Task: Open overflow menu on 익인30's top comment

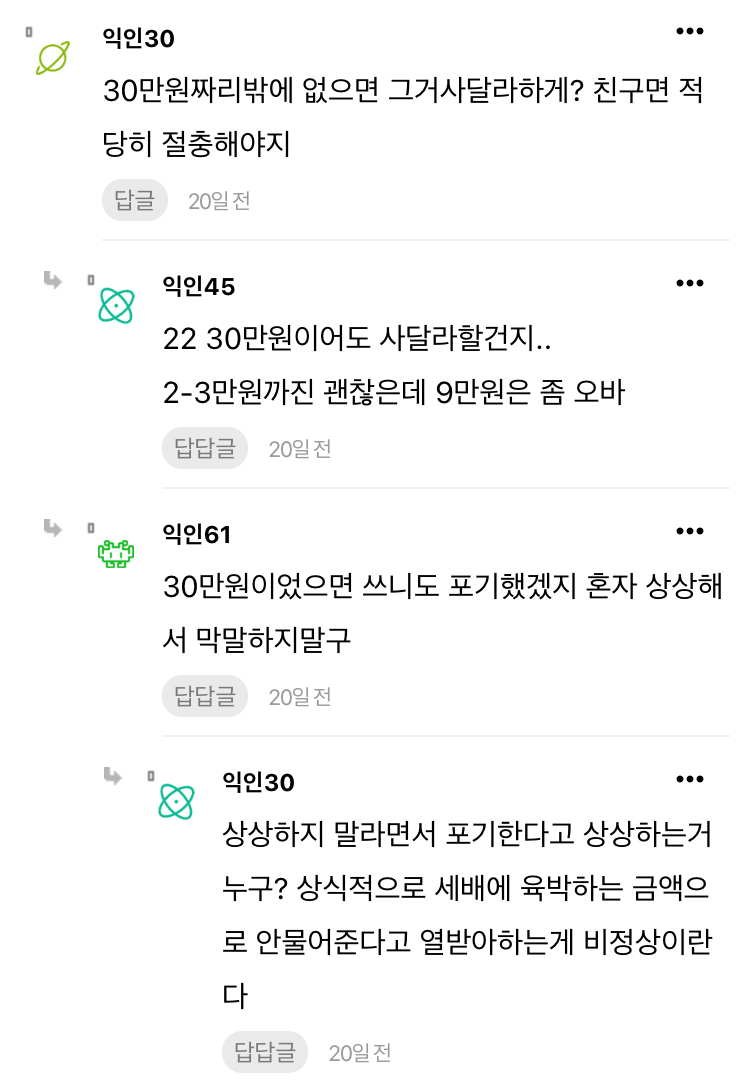Action: pos(690,32)
